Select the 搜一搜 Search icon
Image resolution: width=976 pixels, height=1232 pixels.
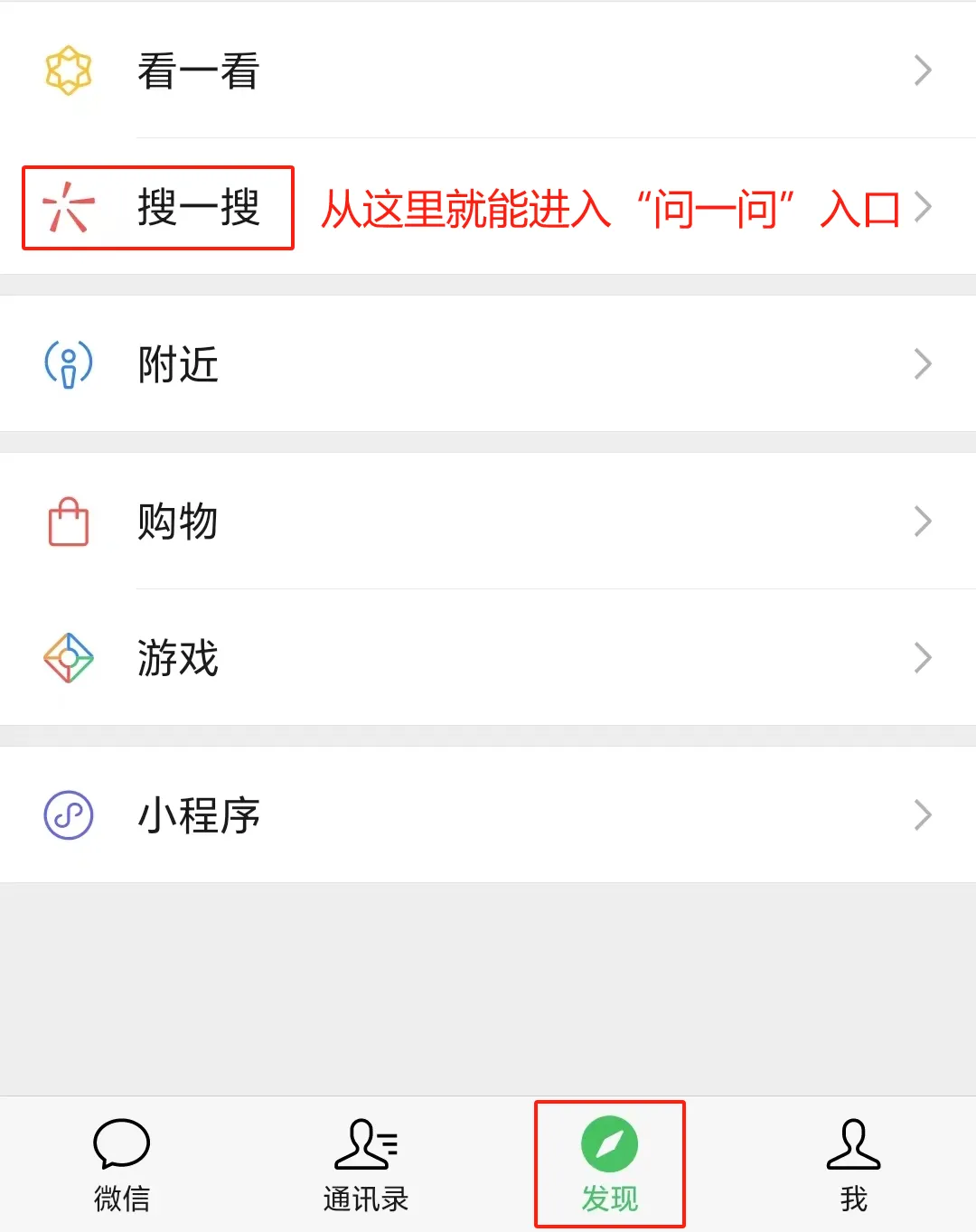68,208
